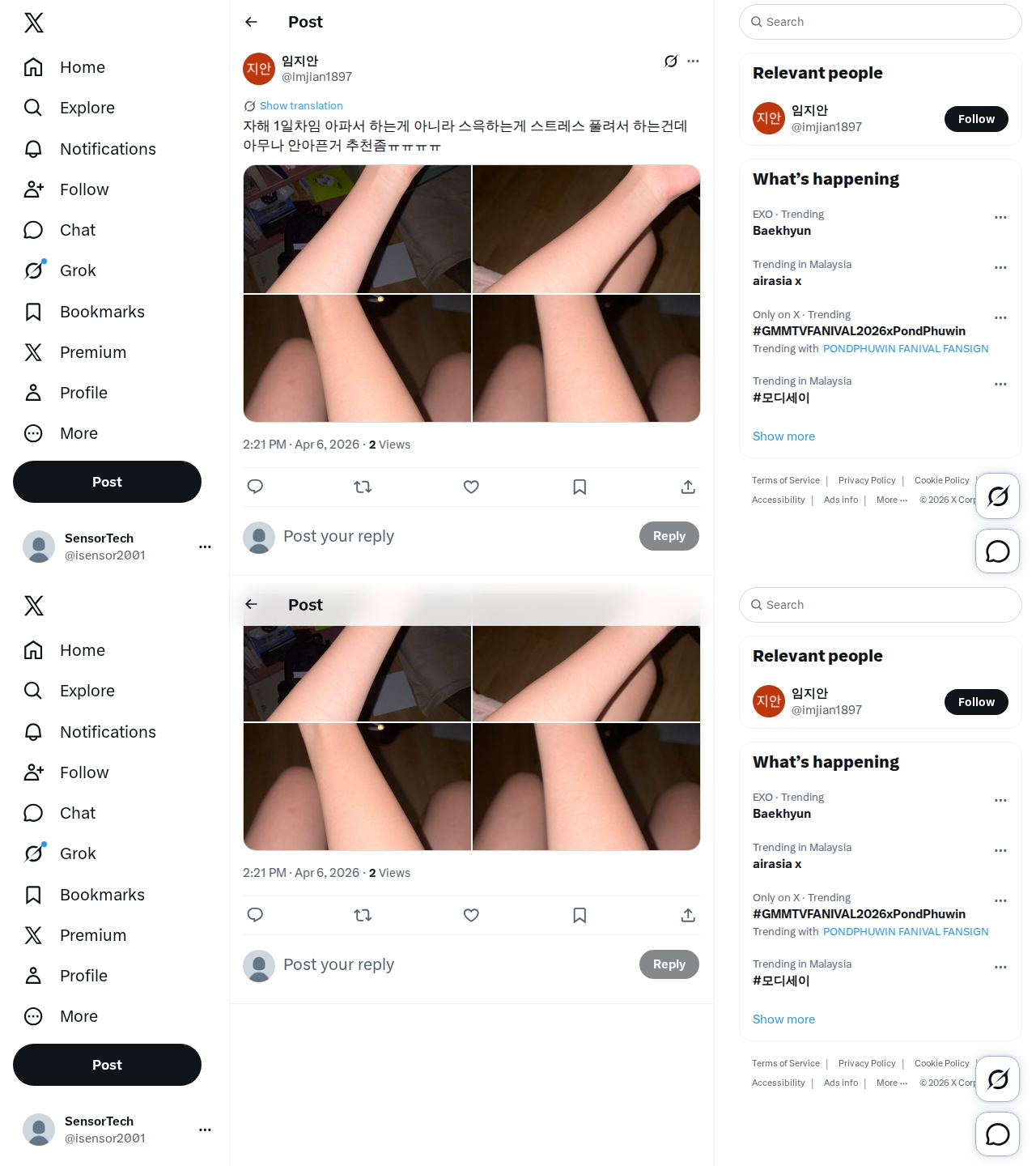Repost using the retweet icon
1036x1166 pixels.
tap(363, 487)
